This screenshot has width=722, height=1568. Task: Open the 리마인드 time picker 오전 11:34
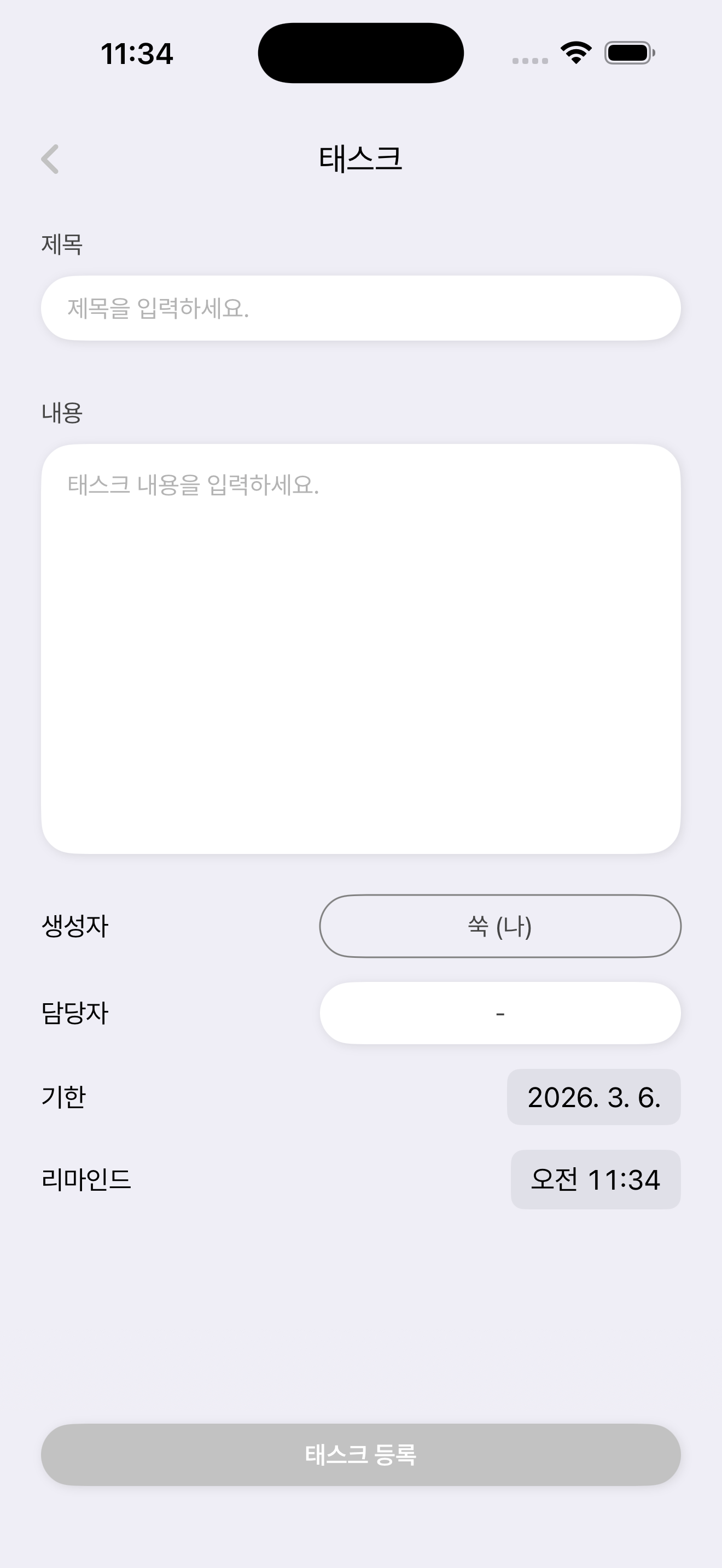coord(595,1179)
